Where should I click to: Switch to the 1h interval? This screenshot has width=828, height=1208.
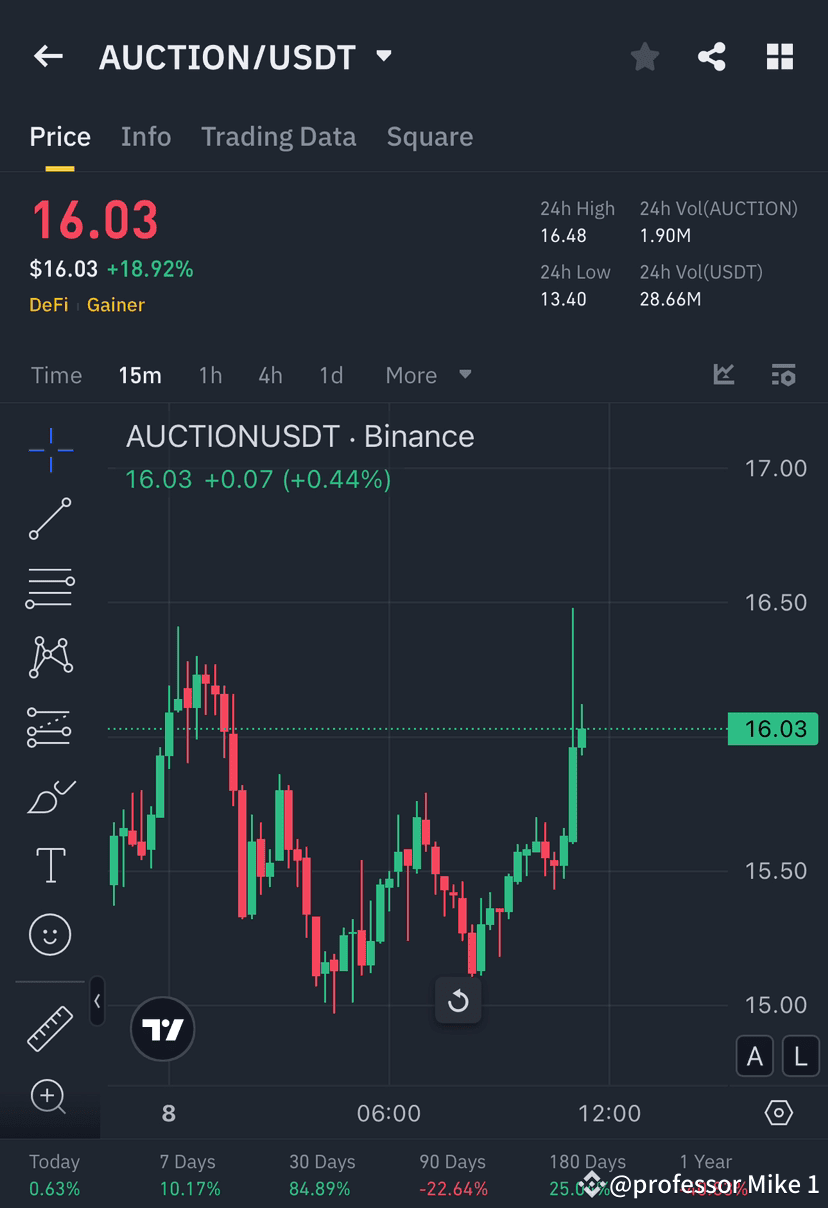click(x=210, y=375)
